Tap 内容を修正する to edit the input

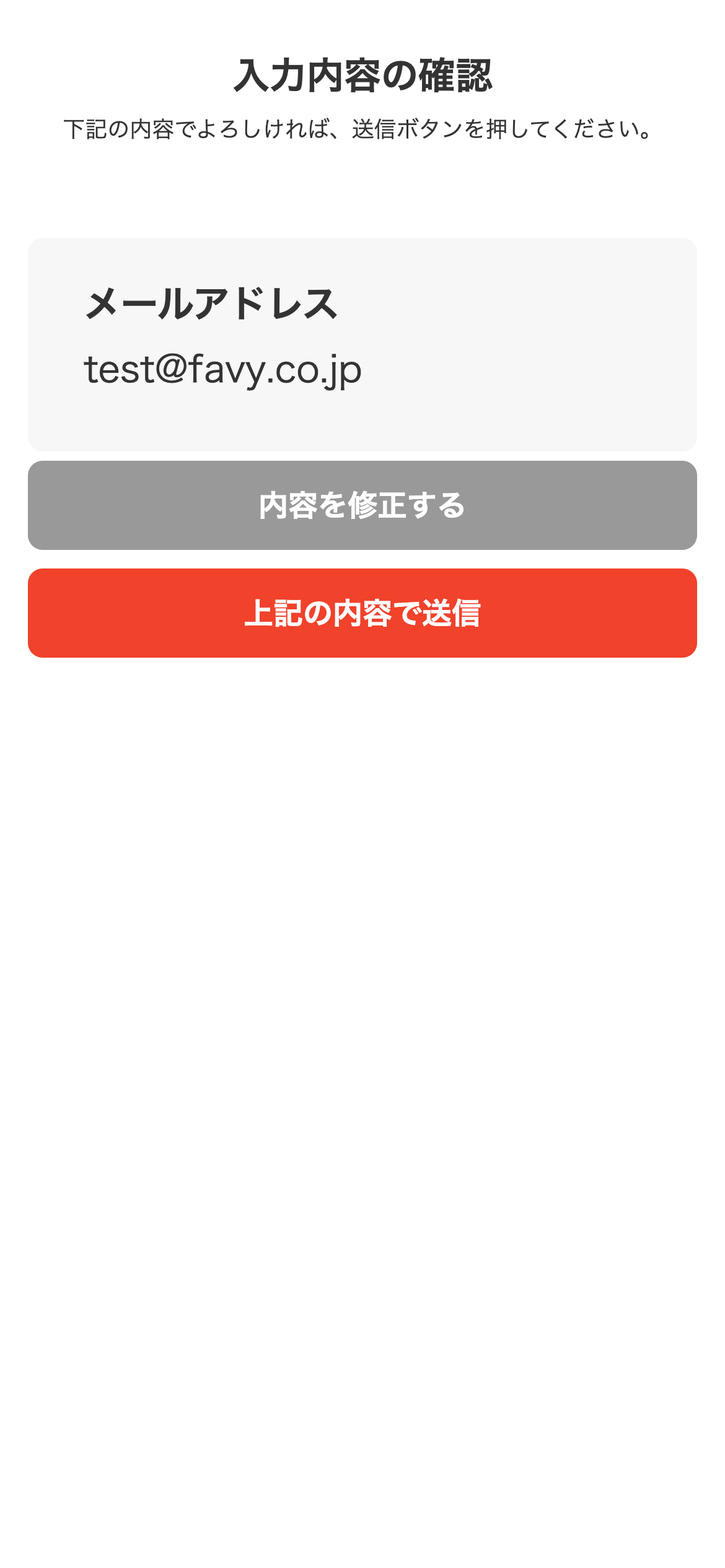(362, 505)
